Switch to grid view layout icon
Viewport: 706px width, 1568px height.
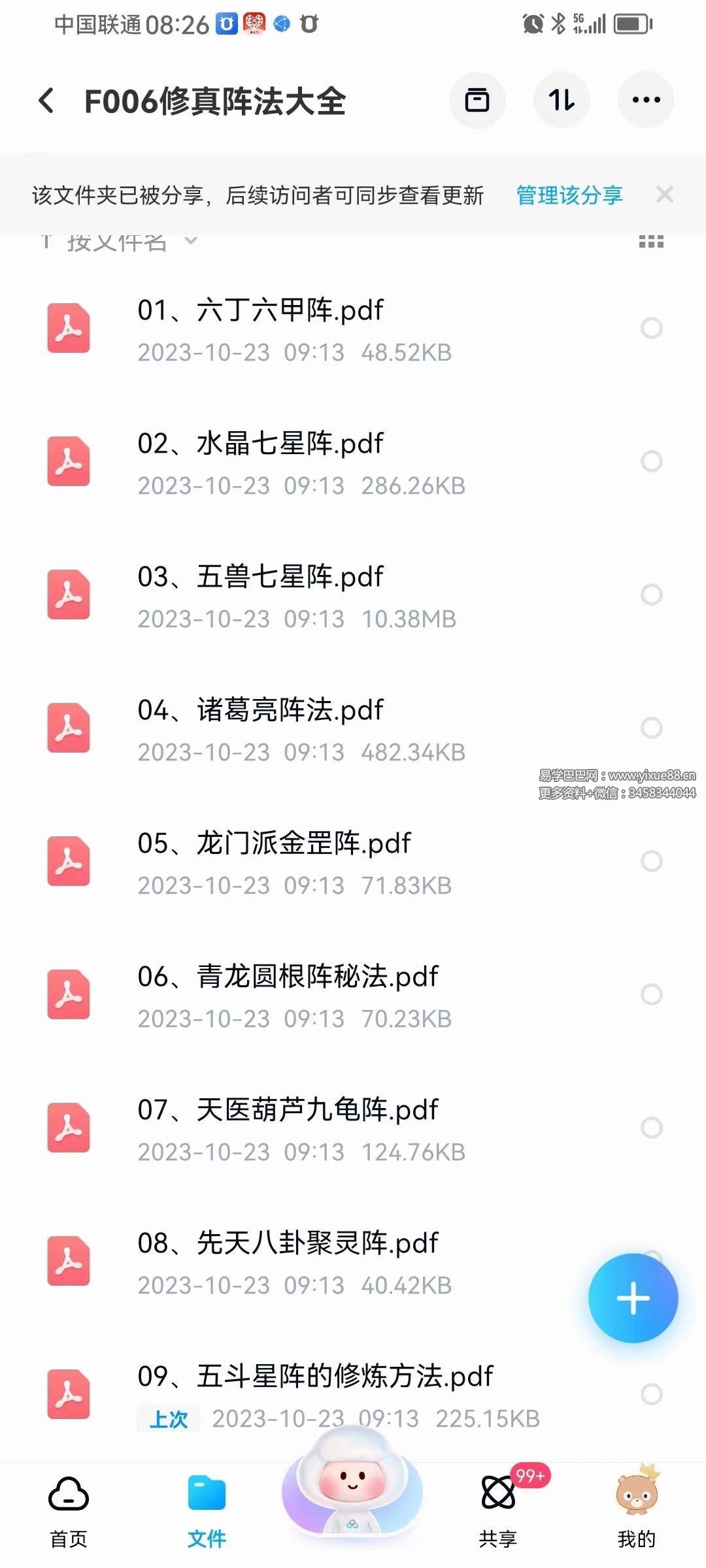(651, 242)
